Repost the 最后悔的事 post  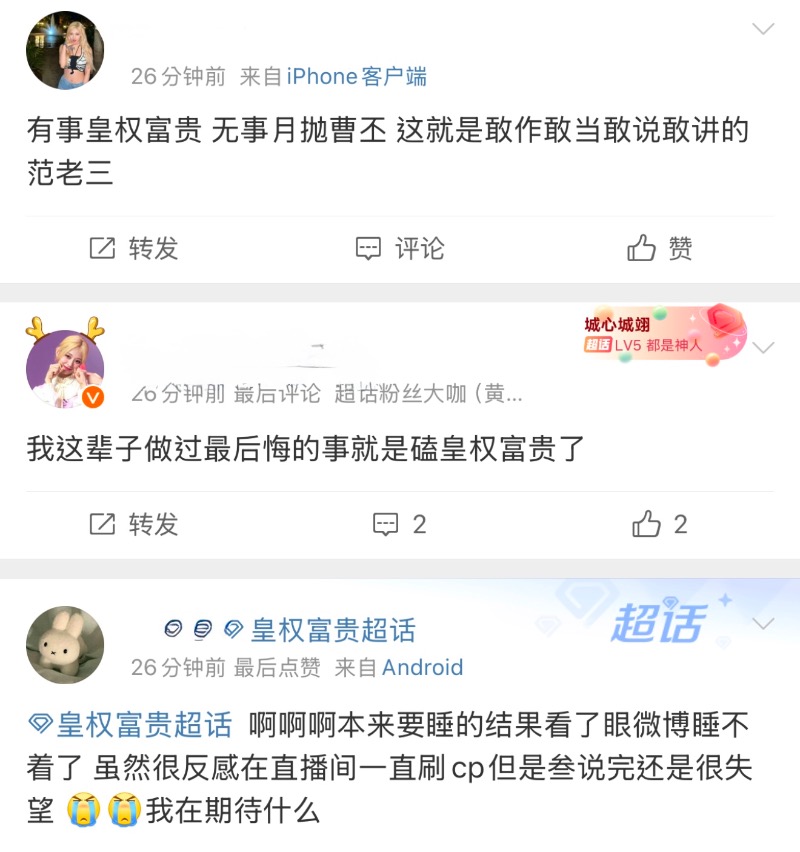134,524
